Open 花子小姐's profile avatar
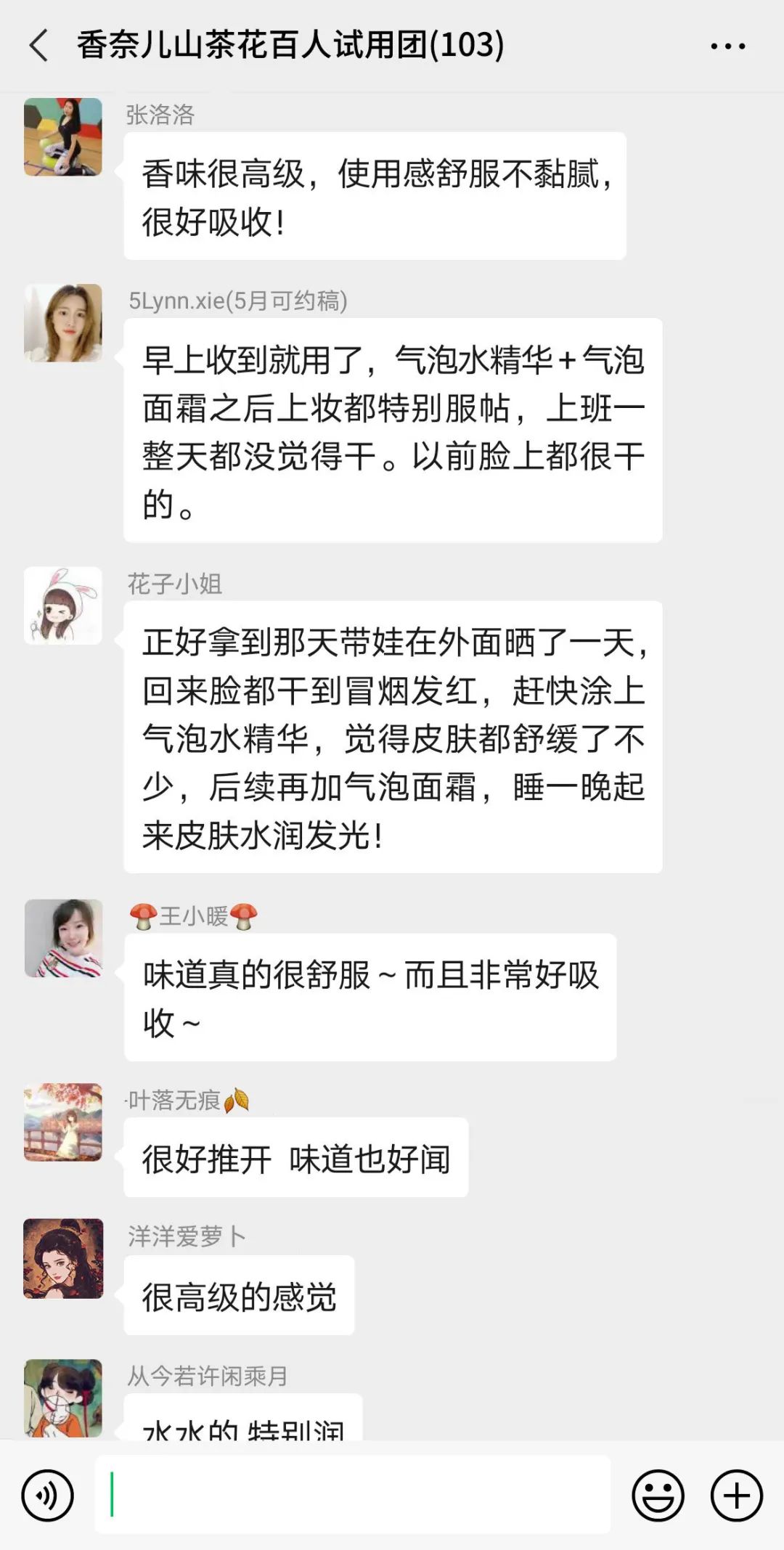 coord(64,605)
